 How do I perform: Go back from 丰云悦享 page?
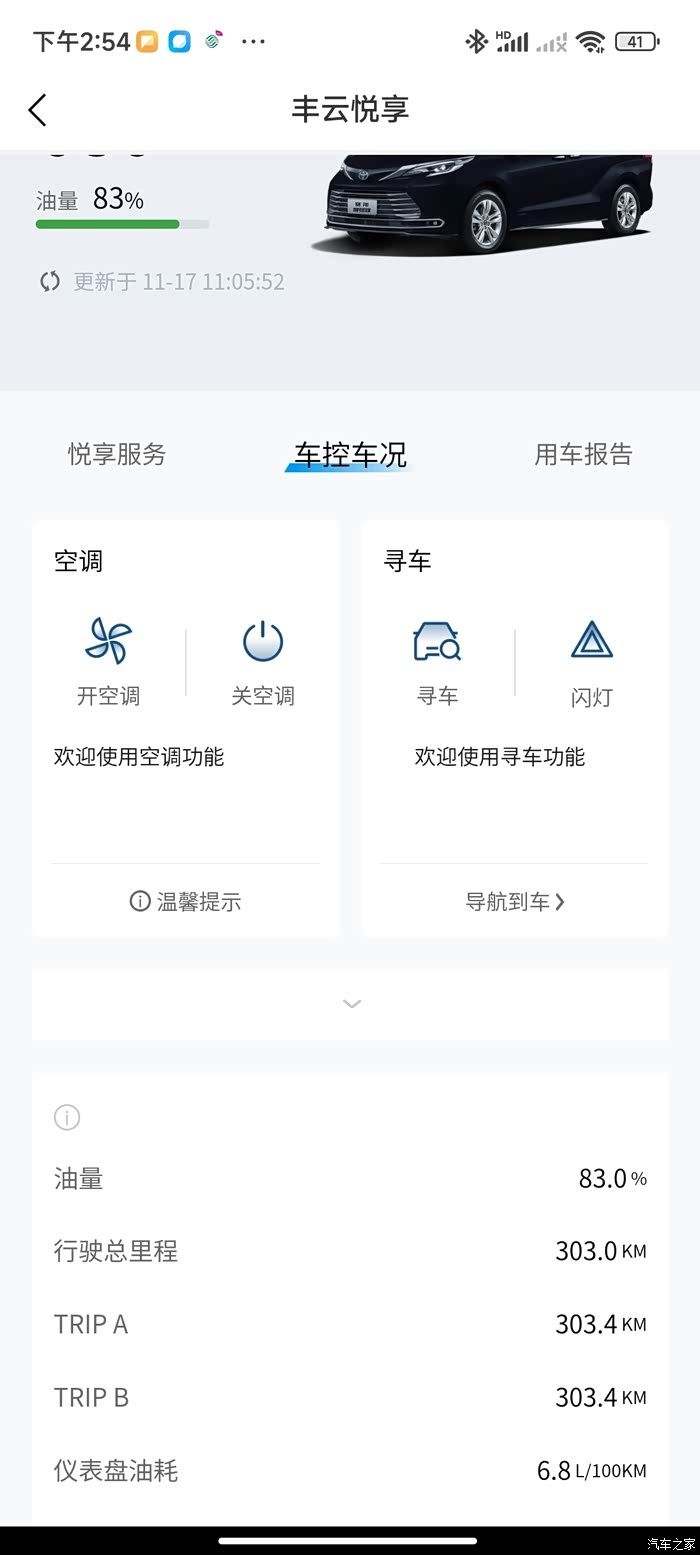coord(38,109)
